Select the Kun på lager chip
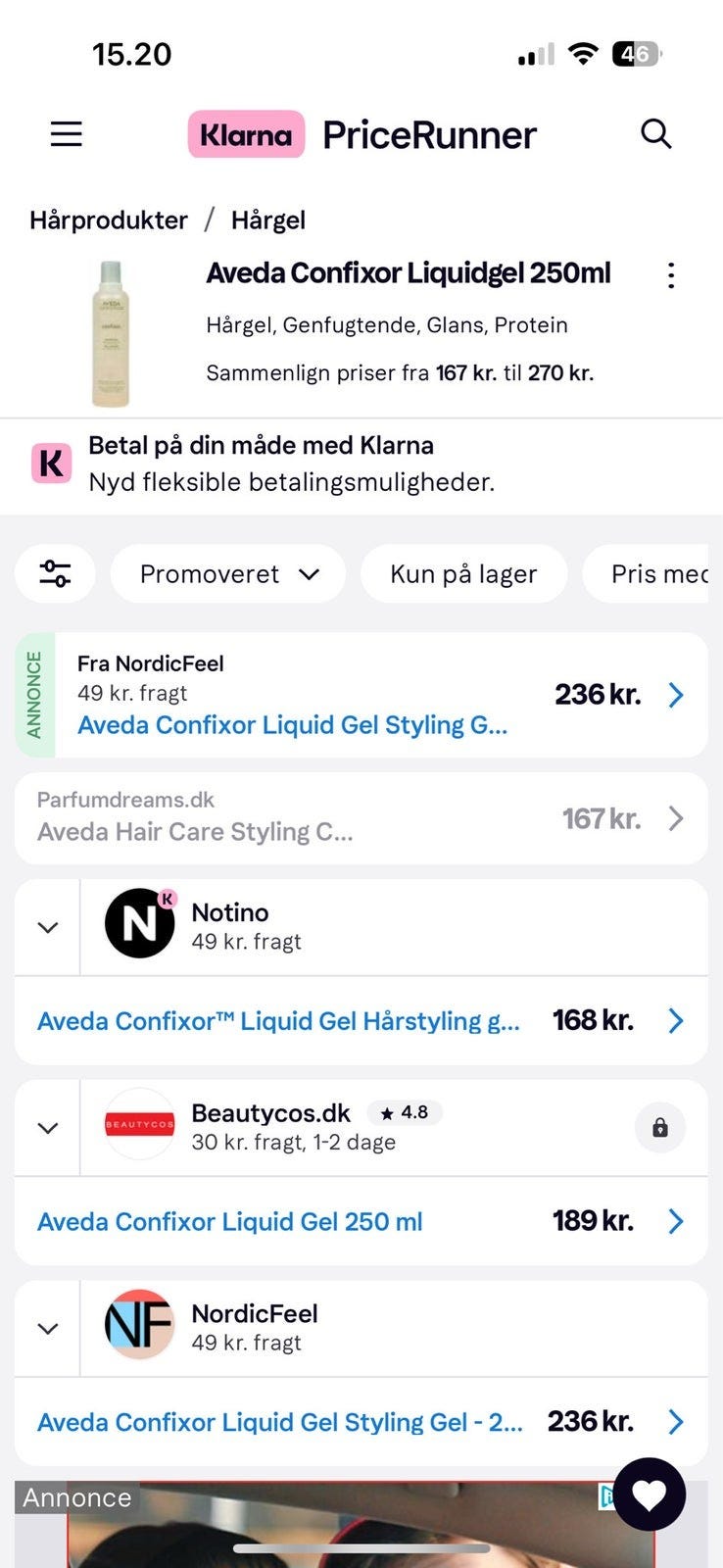 [x=463, y=573]
